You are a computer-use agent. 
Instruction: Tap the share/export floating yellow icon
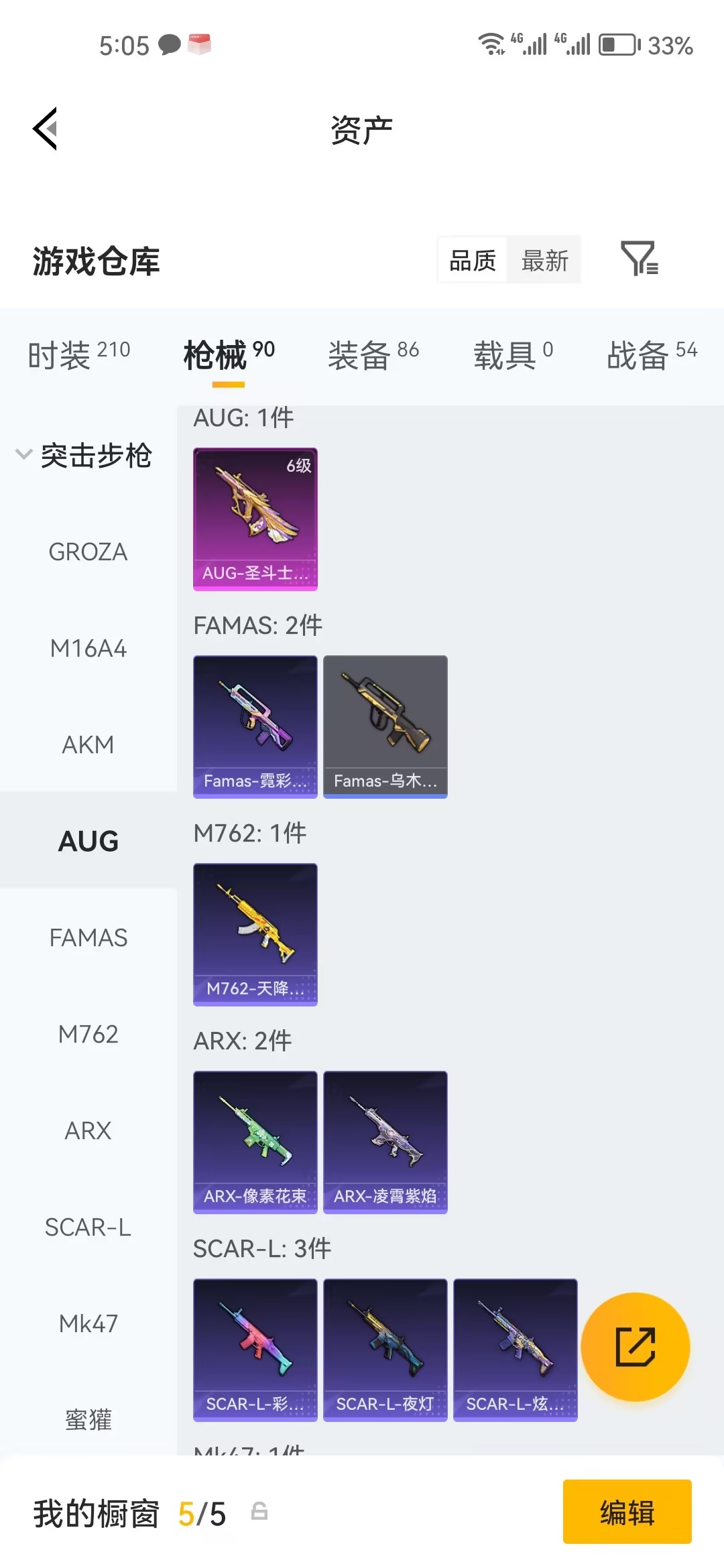[x=636, y=1347]
